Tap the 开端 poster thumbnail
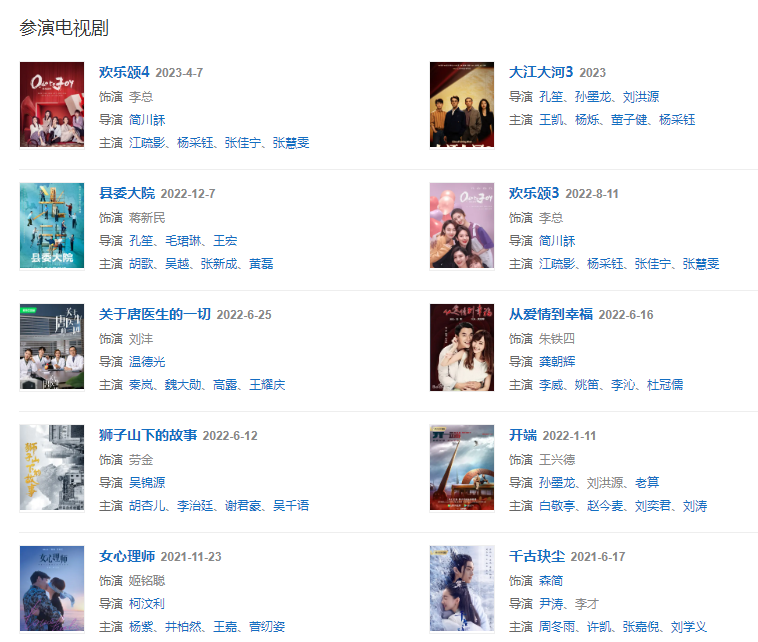758x642 pixels. pyautogui.click(x=462, y=468)
